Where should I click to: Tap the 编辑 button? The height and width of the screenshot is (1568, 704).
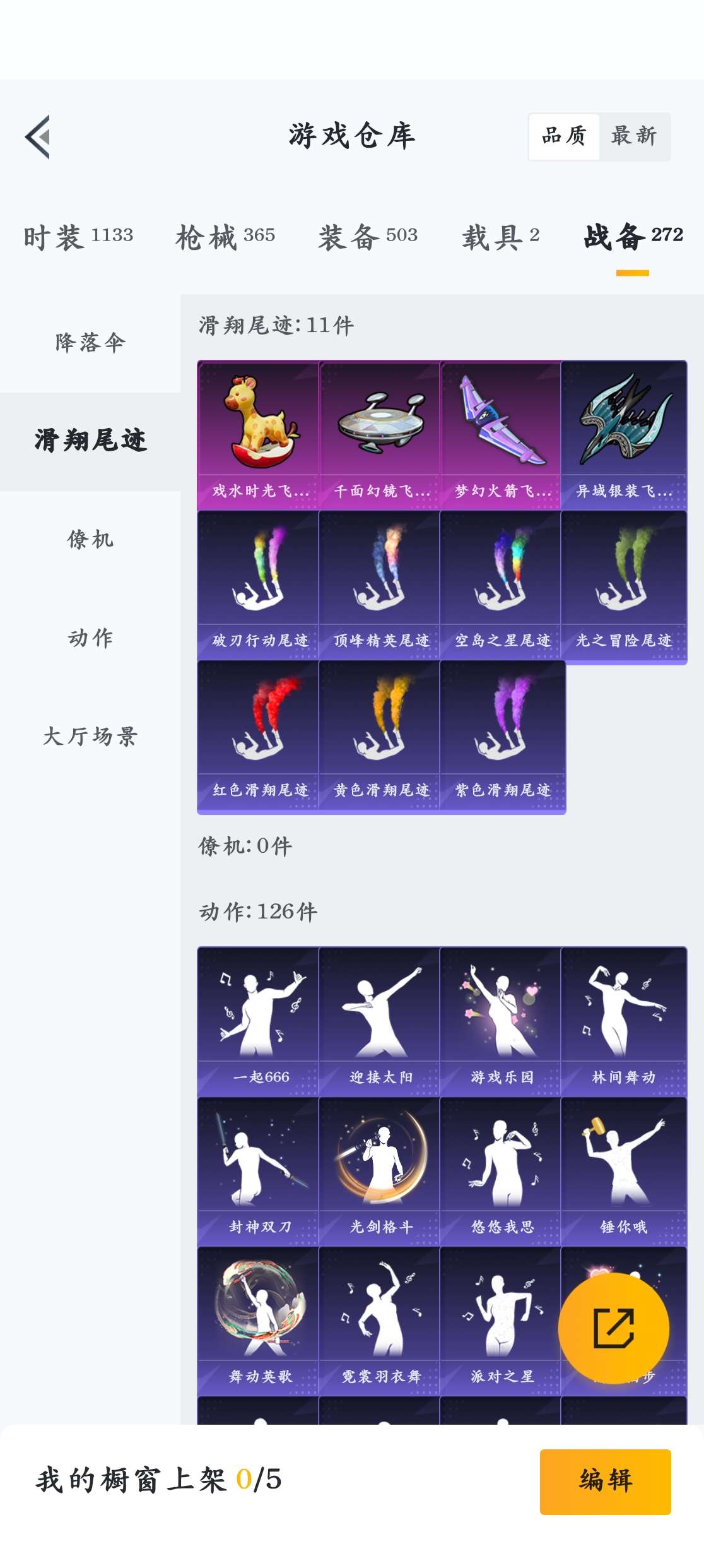point(605,1481)
